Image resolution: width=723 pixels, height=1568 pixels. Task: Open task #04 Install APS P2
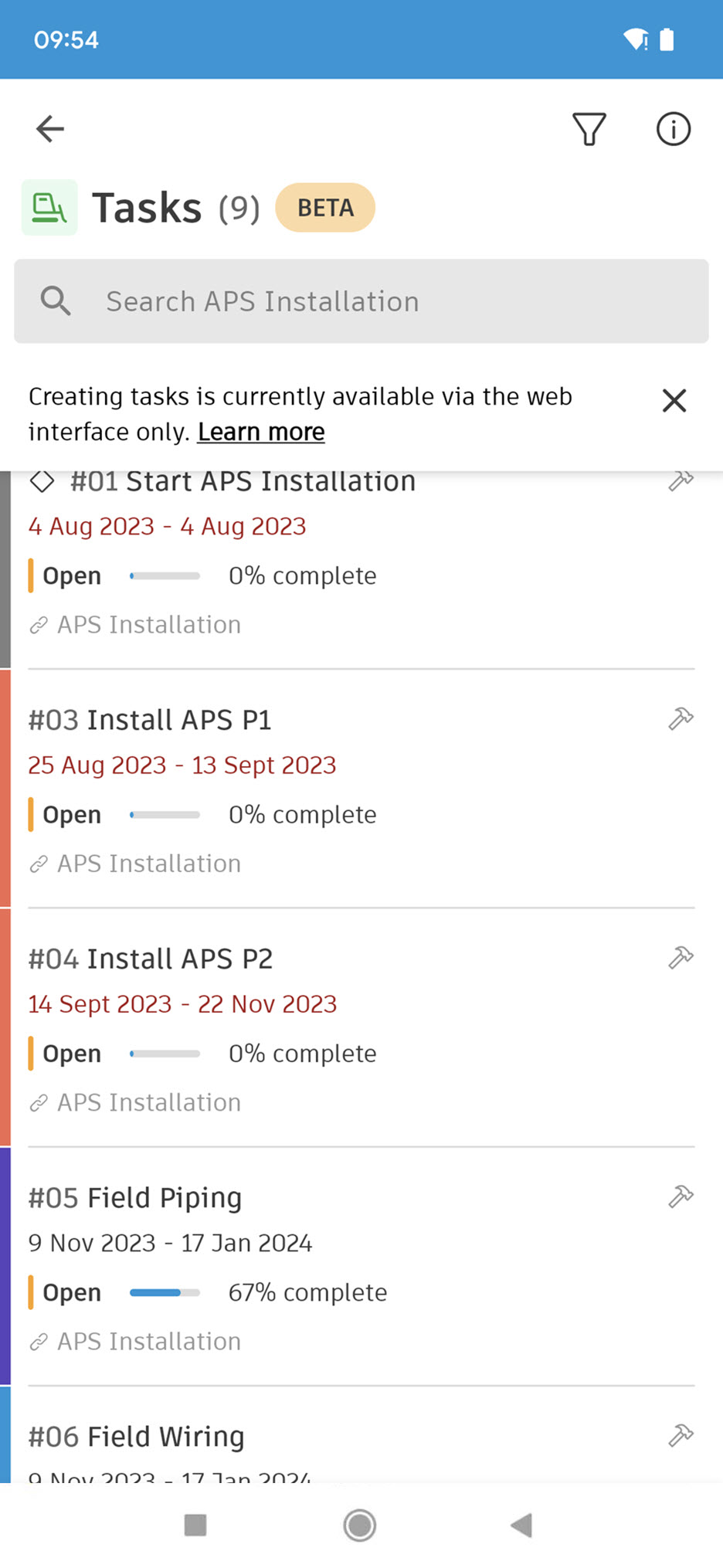pyautogui.click(x=151, y=959)
